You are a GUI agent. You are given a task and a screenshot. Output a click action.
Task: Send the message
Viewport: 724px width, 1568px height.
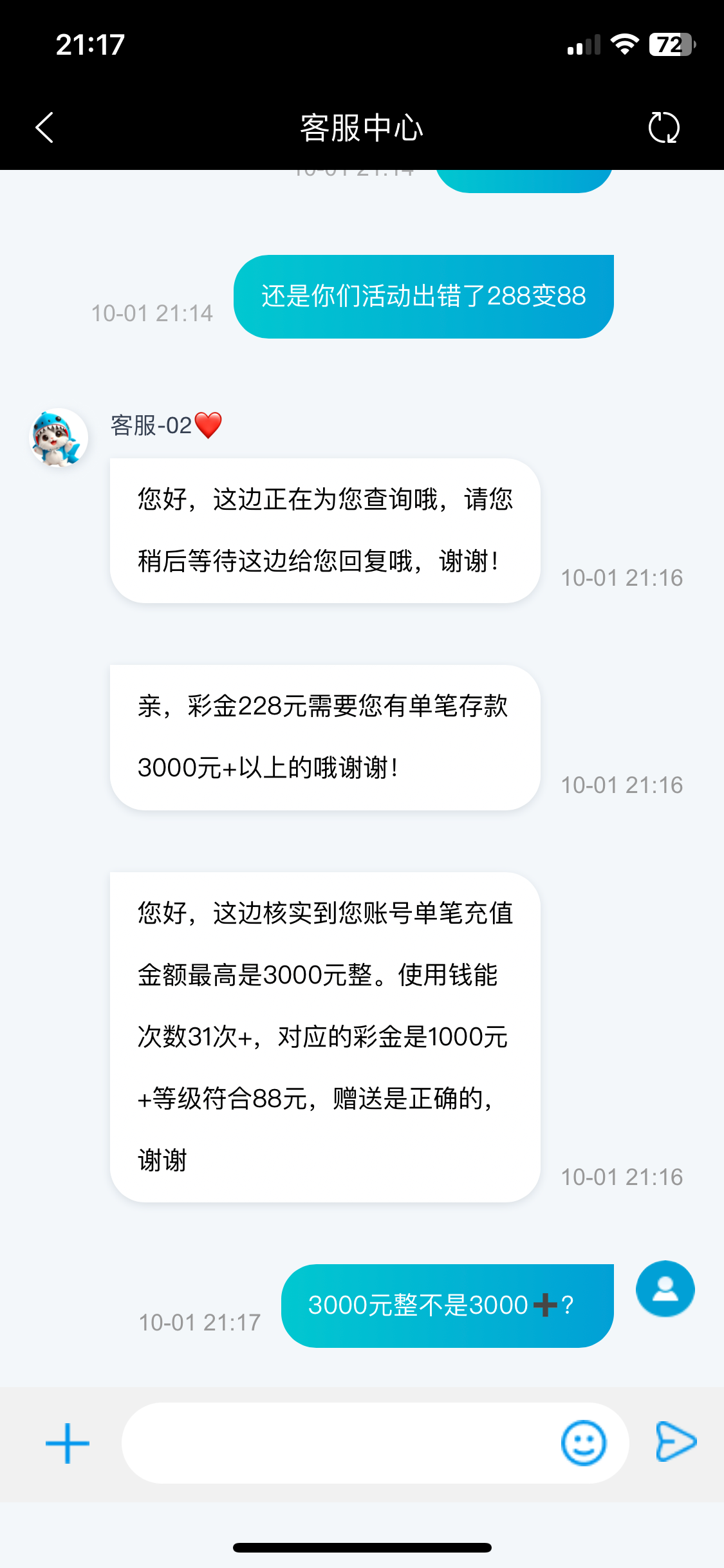tap(676, 1442)
